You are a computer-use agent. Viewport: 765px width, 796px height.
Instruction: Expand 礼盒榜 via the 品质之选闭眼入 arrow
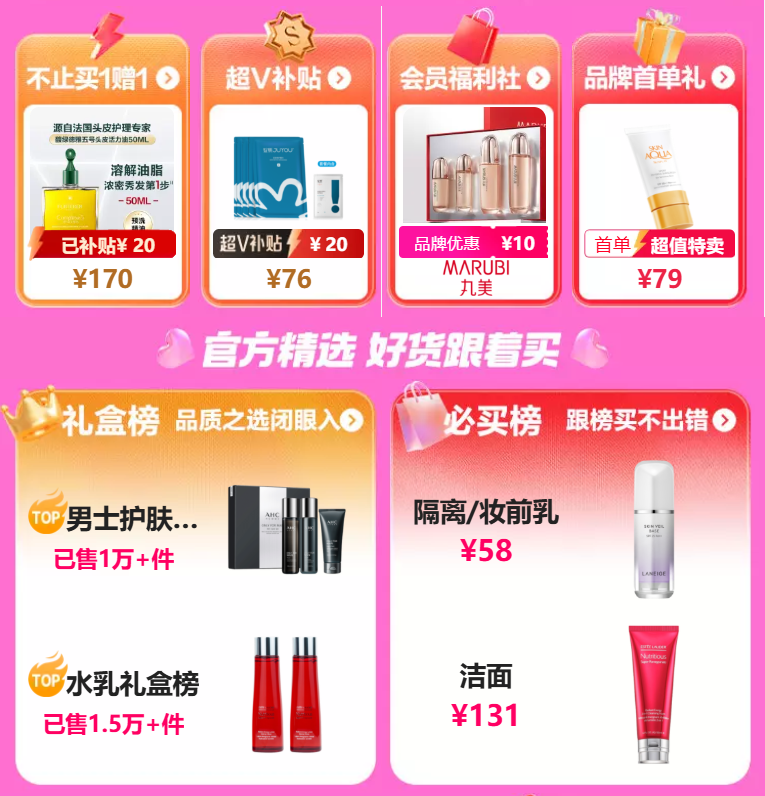coord(351,420)
